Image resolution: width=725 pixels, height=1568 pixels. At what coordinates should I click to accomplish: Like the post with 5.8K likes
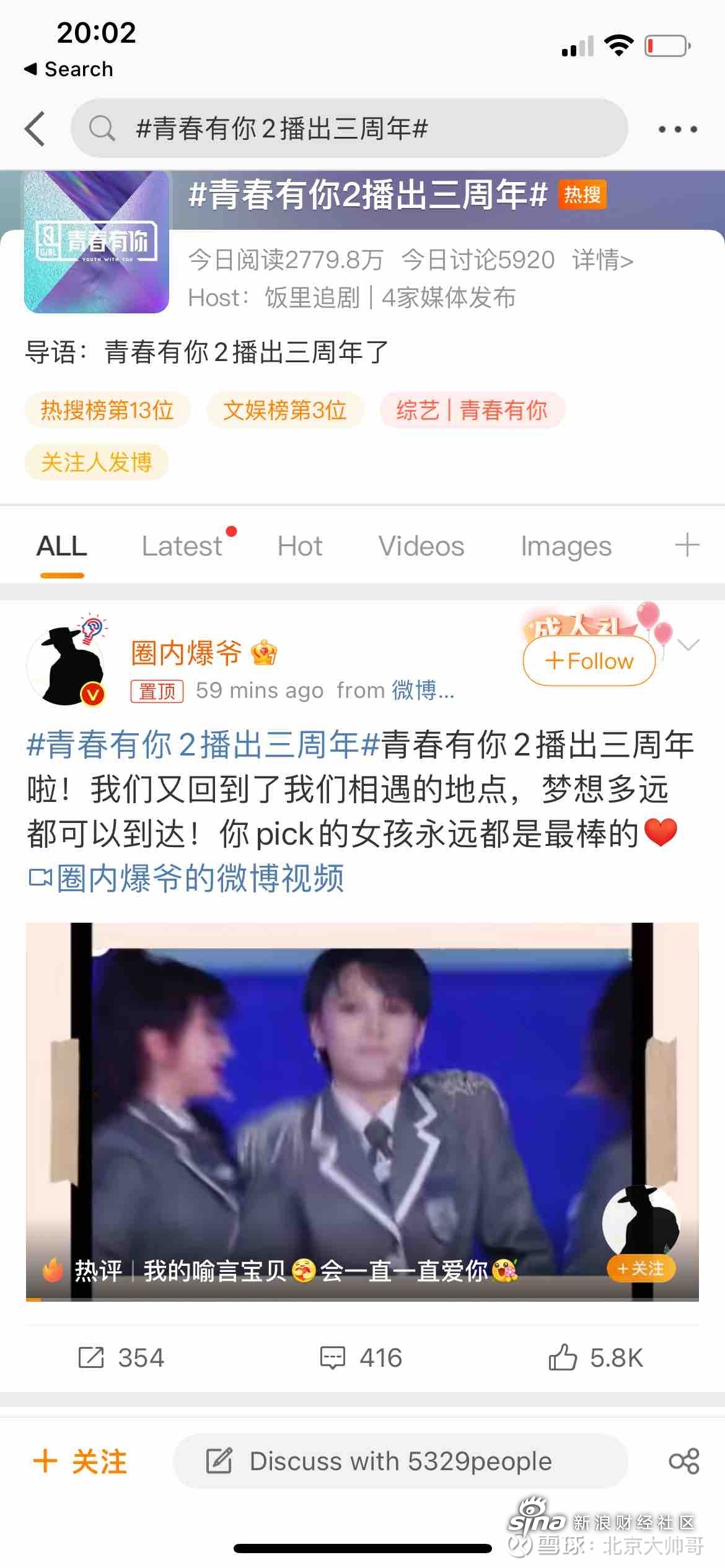(596, 1357)
